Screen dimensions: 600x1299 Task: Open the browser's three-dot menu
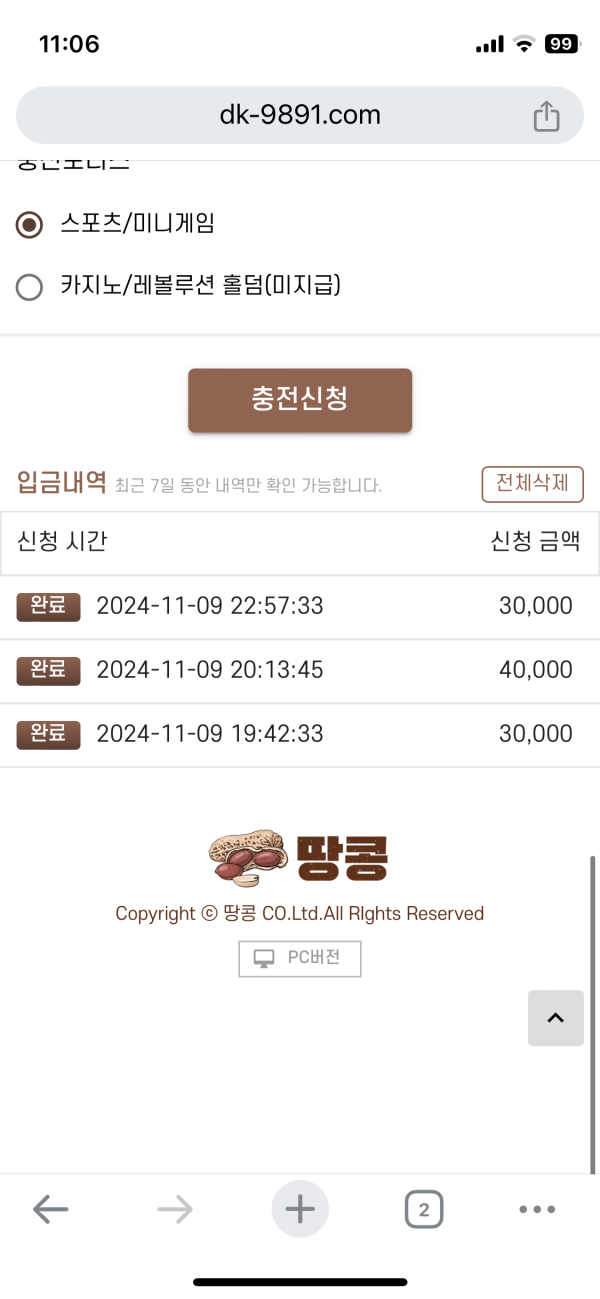click(x=537, y=1210)
